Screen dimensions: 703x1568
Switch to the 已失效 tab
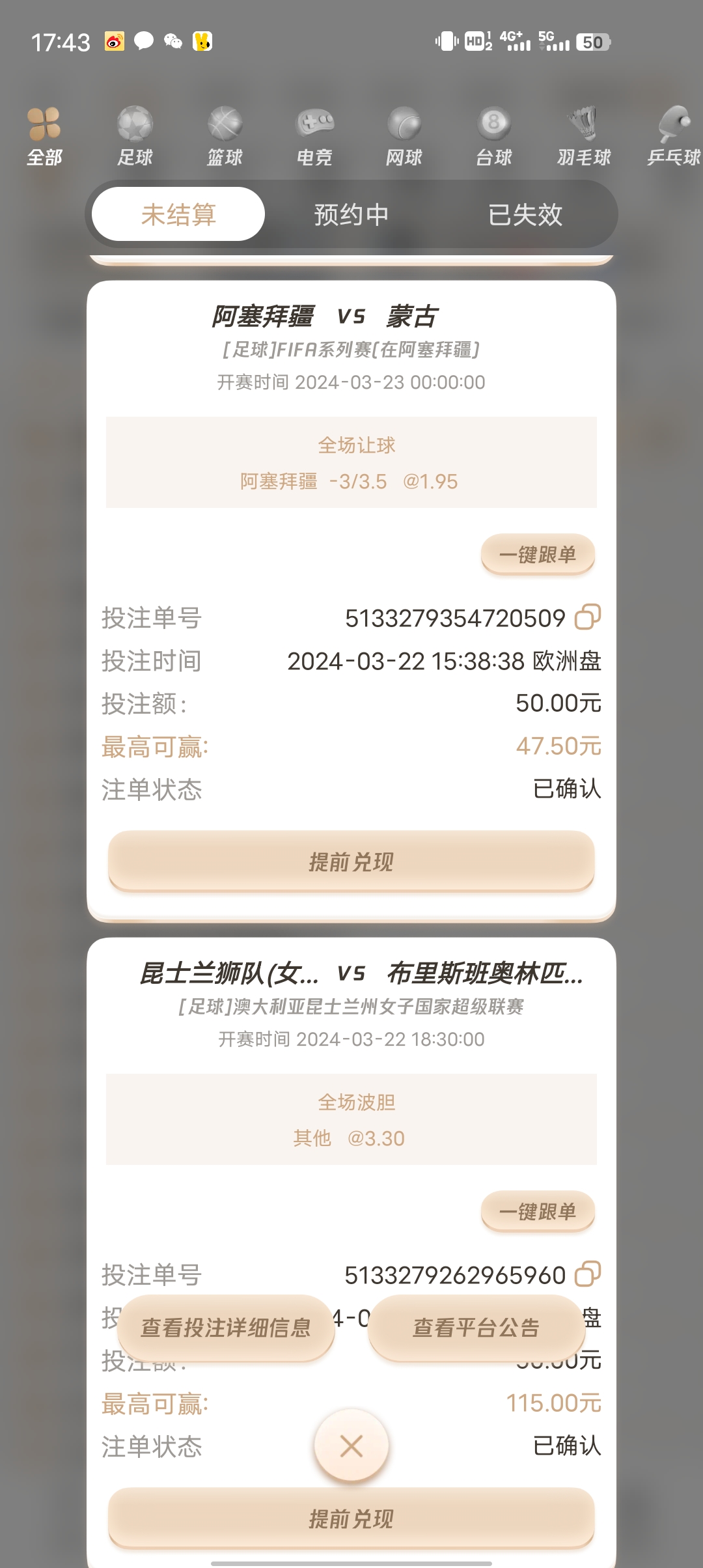[x=525, y=214]
